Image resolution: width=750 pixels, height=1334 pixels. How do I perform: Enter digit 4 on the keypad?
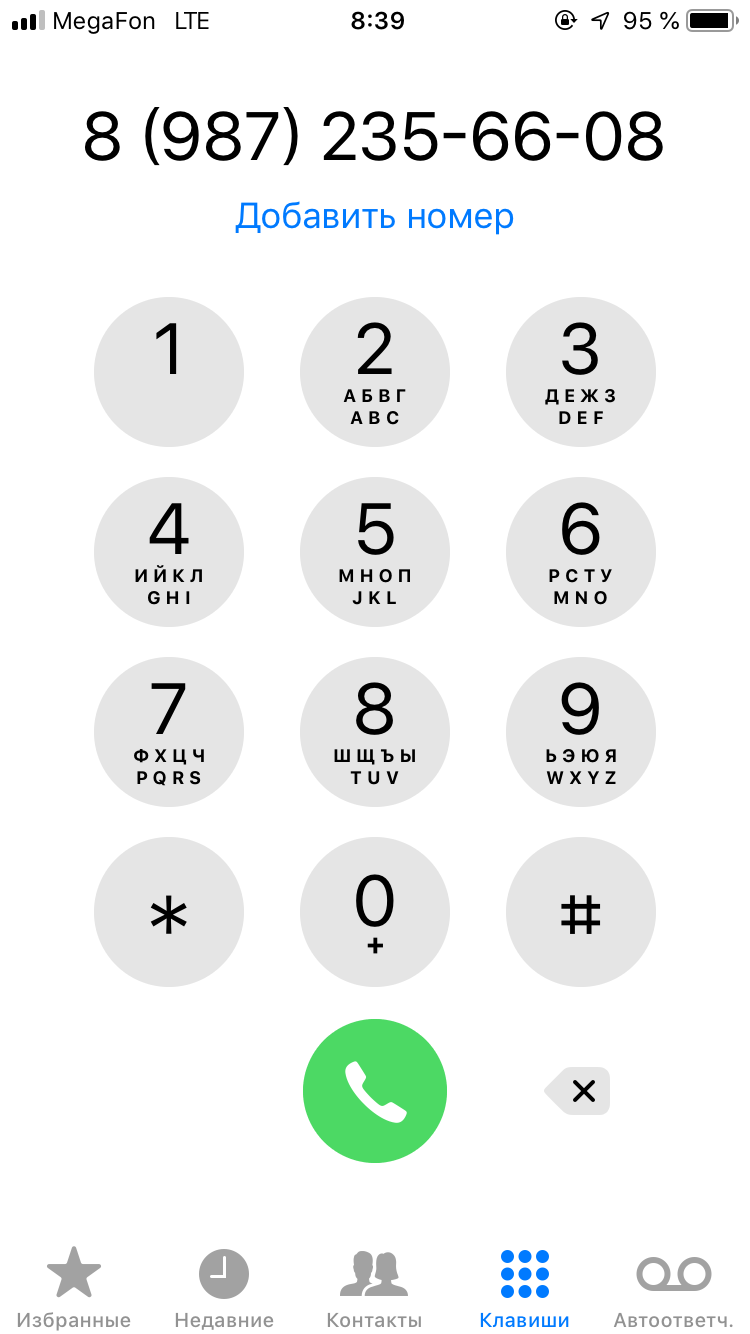(169, 552)
